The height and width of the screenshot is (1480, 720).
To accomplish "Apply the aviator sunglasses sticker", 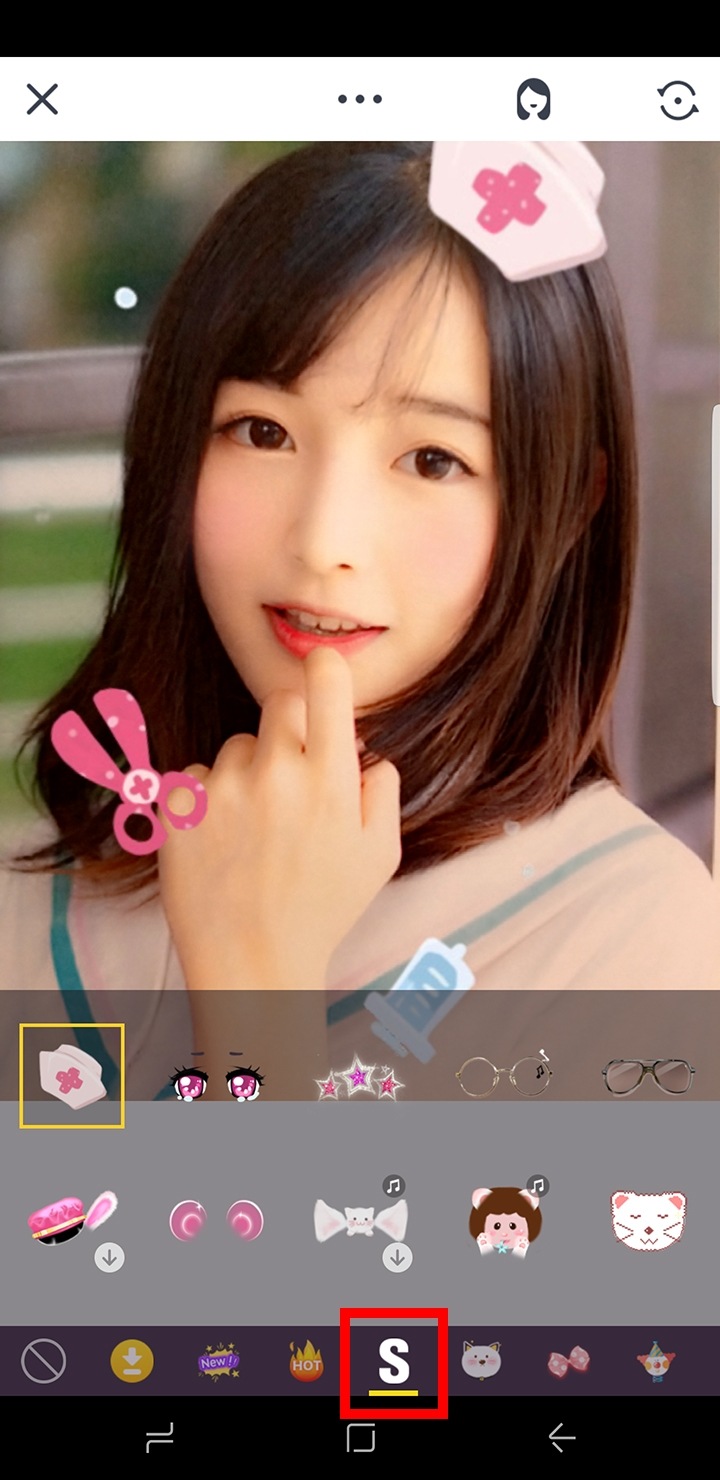I will [648, 1076].
